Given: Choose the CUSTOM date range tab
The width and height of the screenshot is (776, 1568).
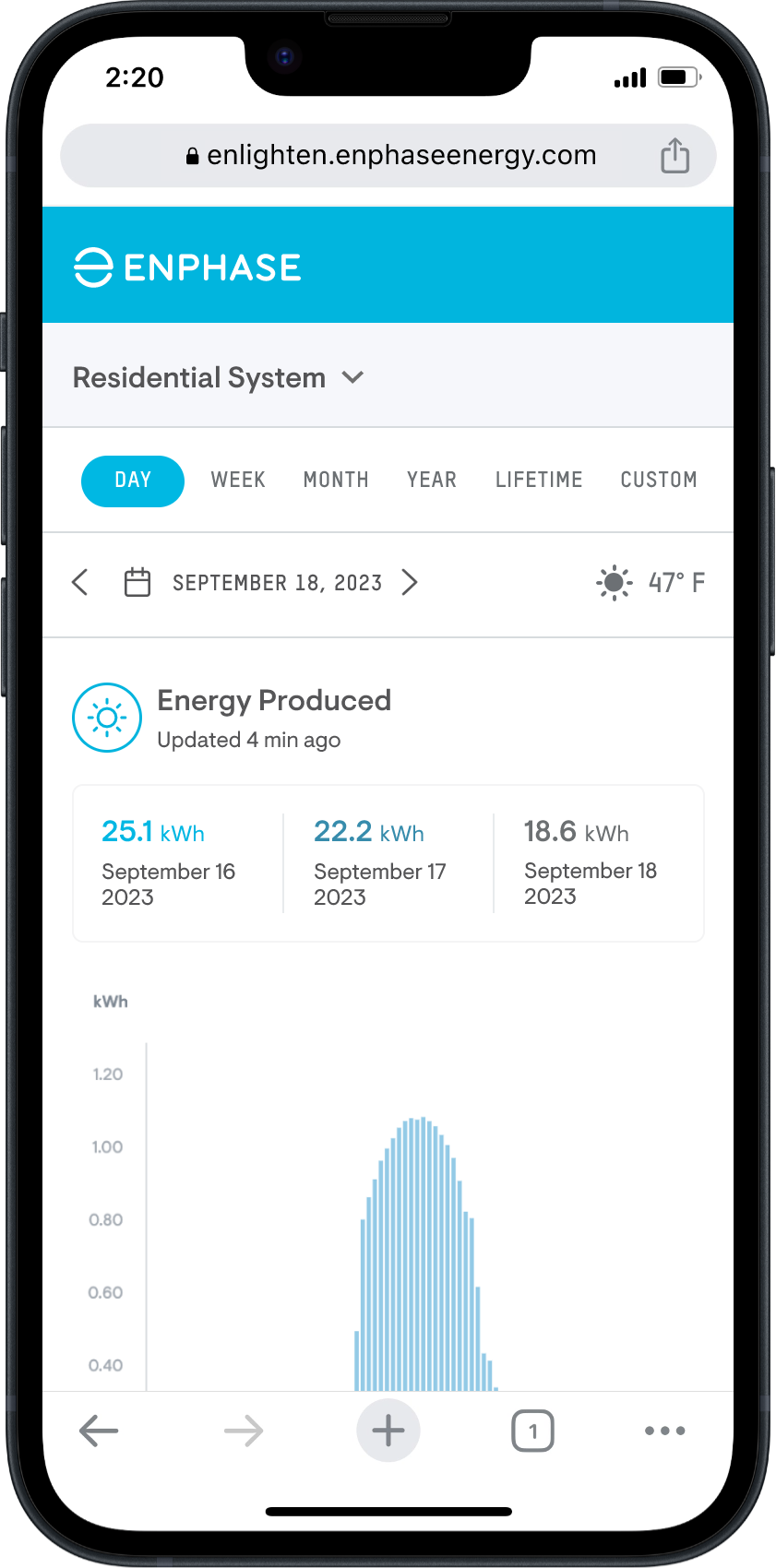Looking at the screenshot, I should click(x=659, y=481).
